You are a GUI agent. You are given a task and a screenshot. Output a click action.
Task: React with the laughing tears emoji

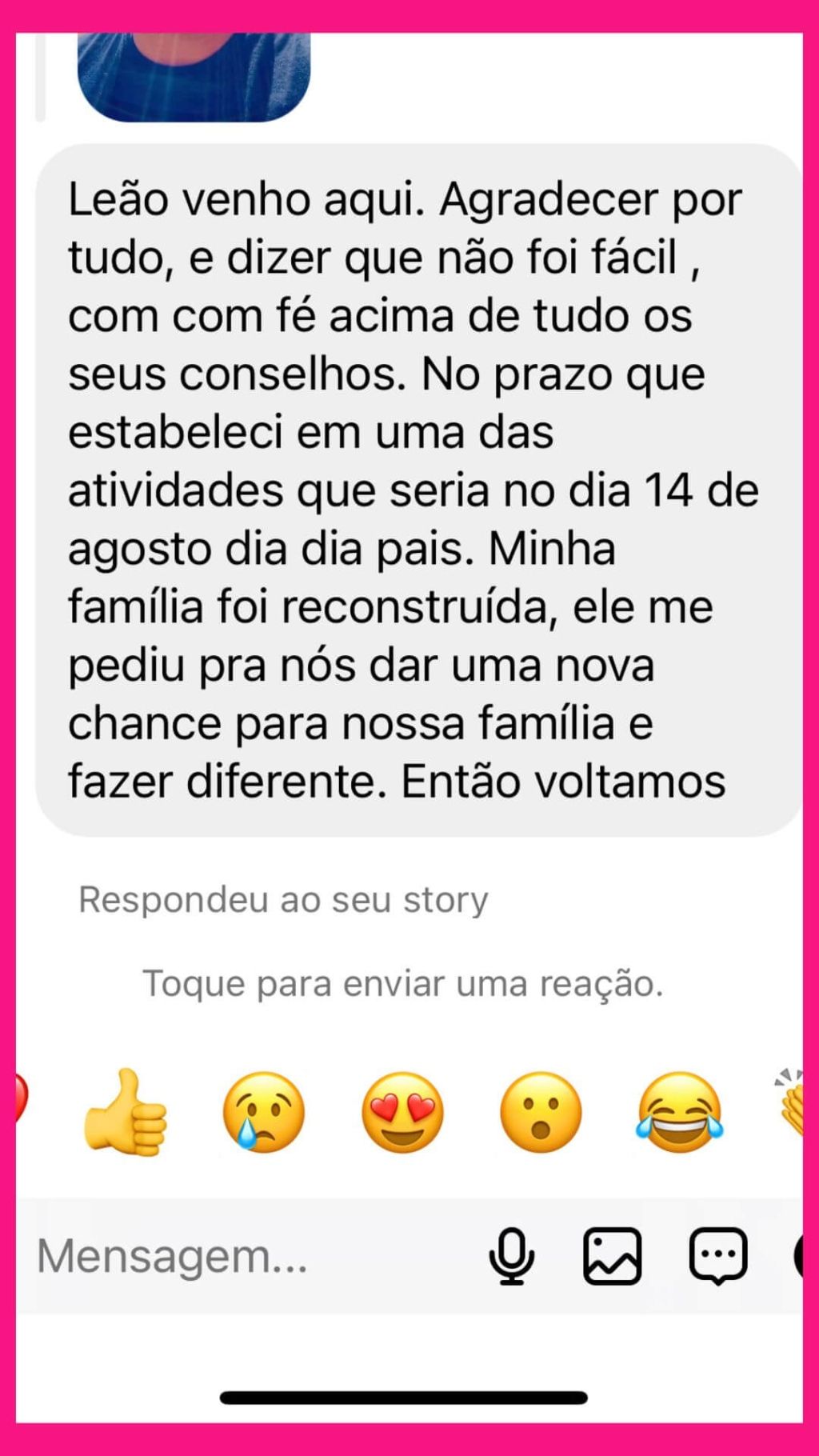pos(680,1113)
